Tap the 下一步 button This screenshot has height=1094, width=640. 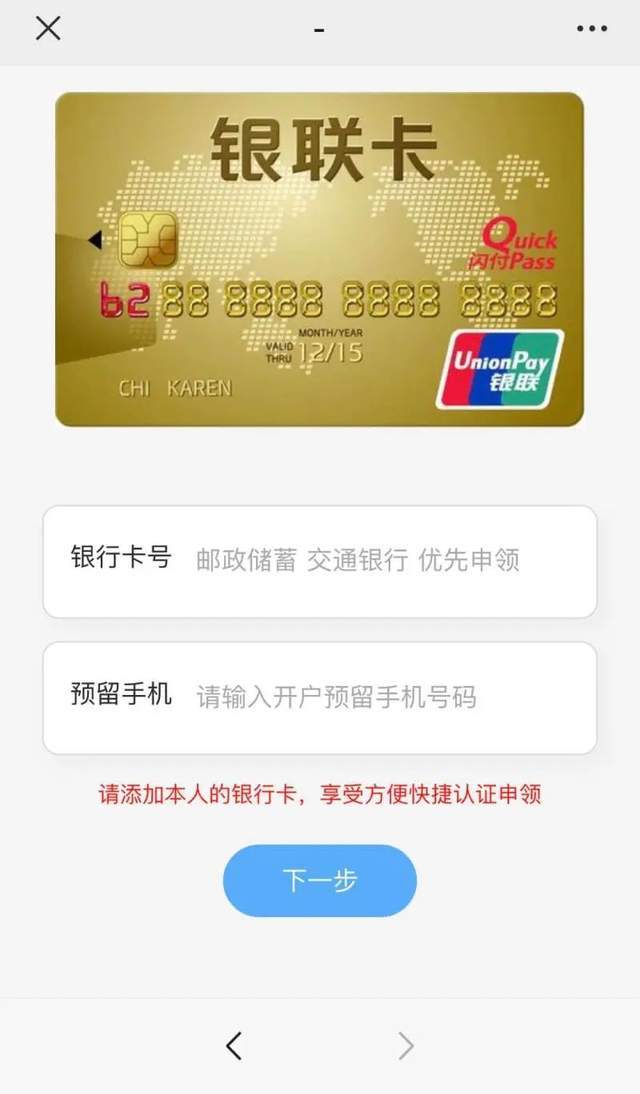pyautogui.click(x=320, y=881)
